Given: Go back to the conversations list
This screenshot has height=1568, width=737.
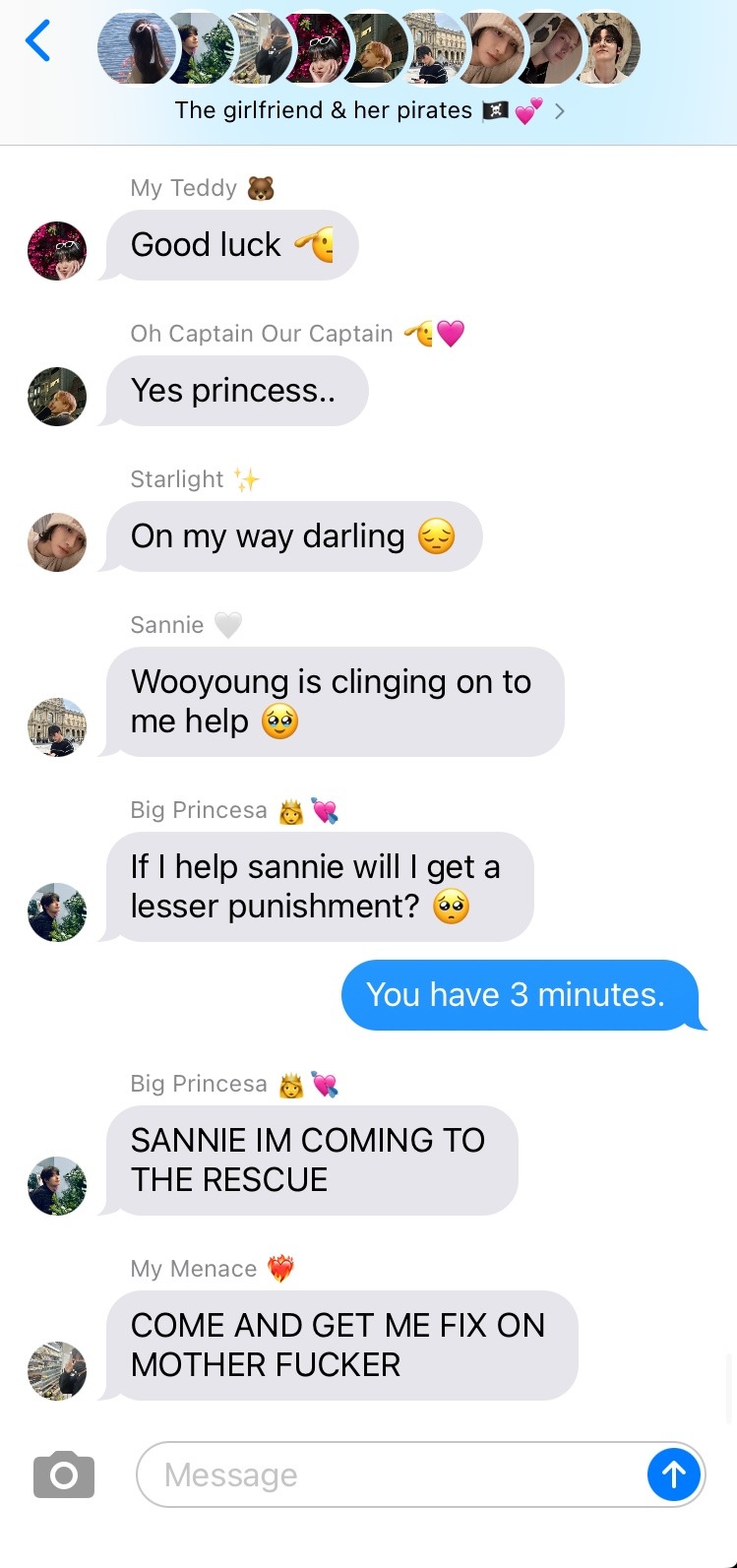Looking at the screenshot, I should click(x=37, y=41).
